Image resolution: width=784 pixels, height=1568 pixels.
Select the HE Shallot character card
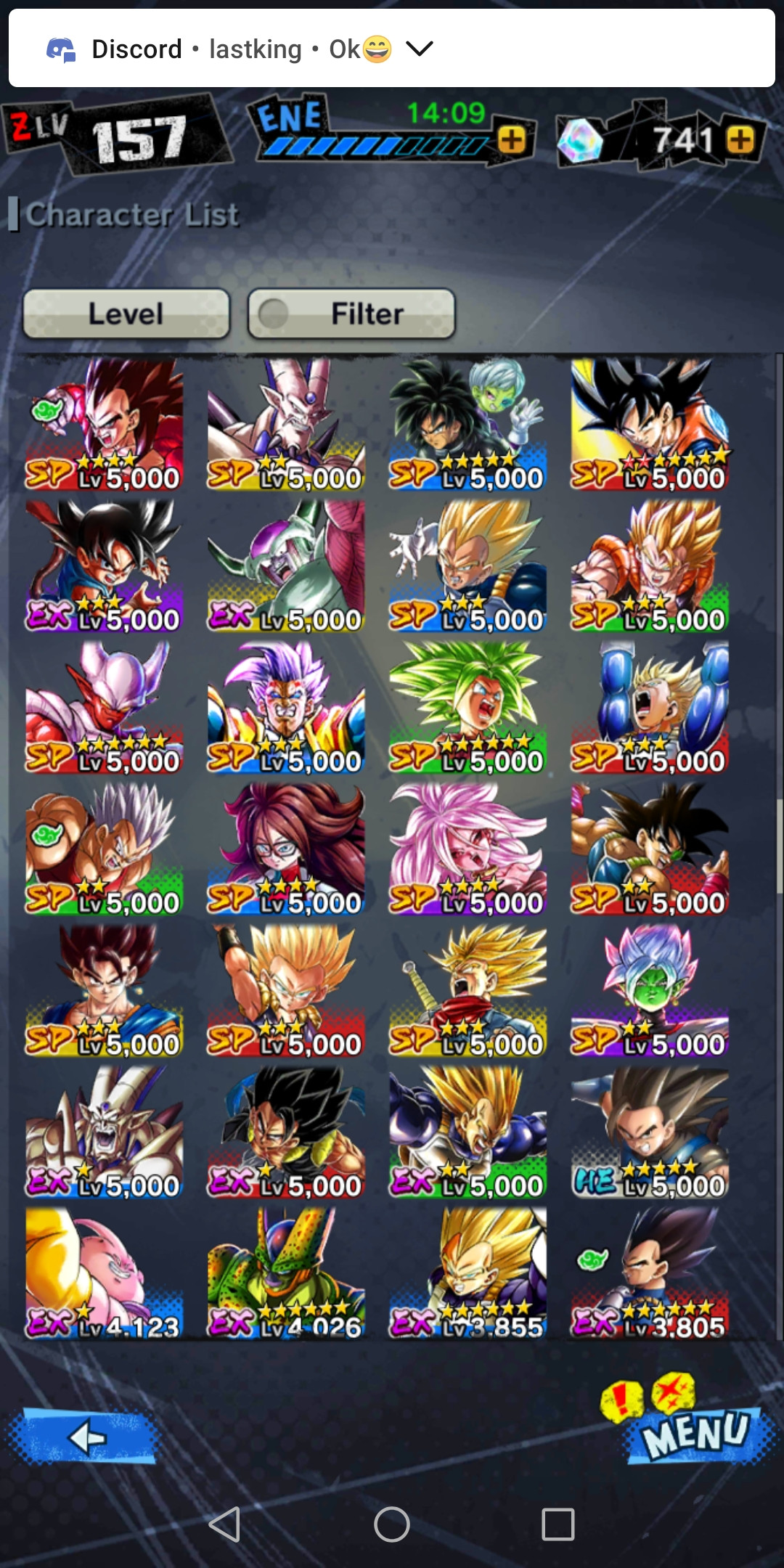(x=650, y=1132)
